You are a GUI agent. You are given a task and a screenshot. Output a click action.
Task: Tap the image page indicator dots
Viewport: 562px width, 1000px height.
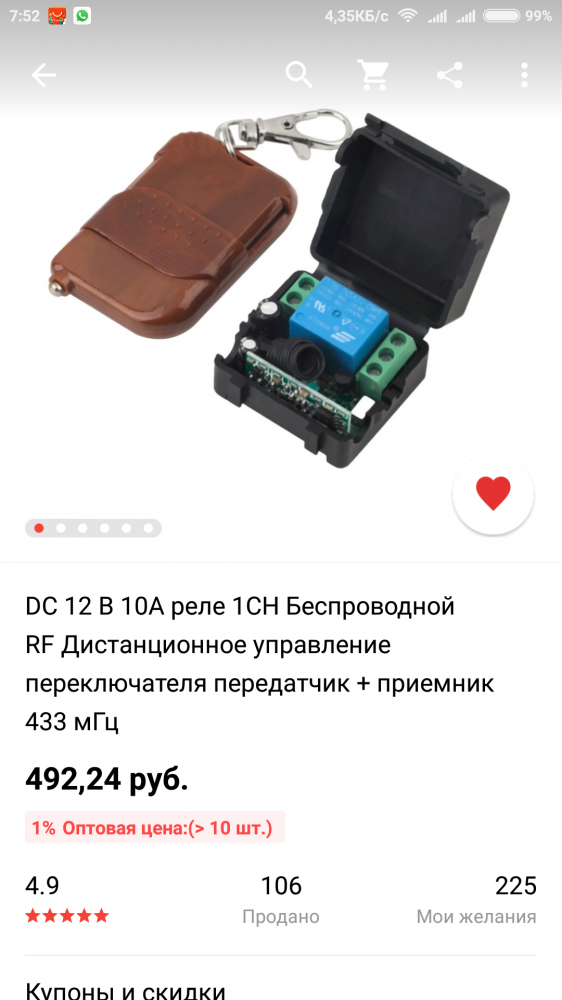[93, 528]
